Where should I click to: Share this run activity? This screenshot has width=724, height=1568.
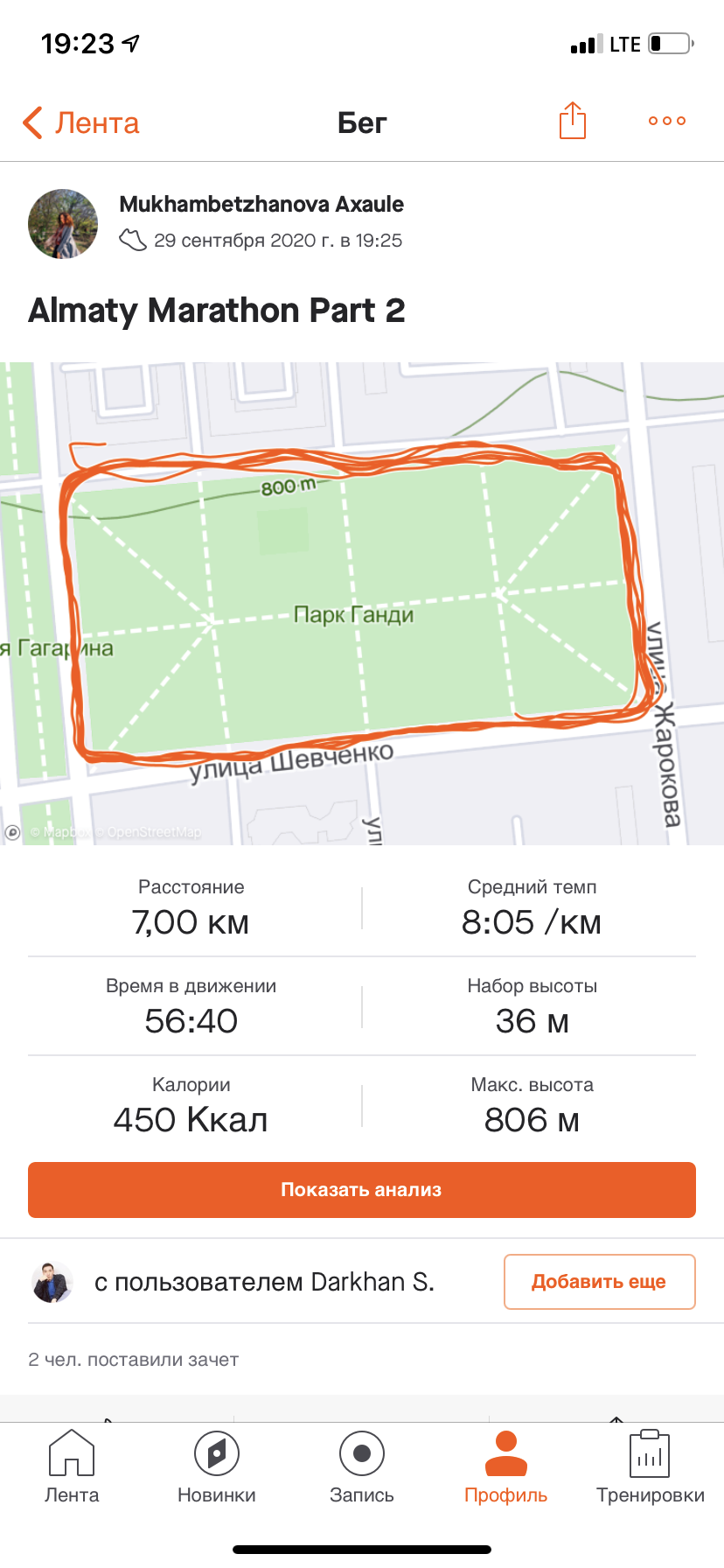pyautogui.click(x=572, y=121)
